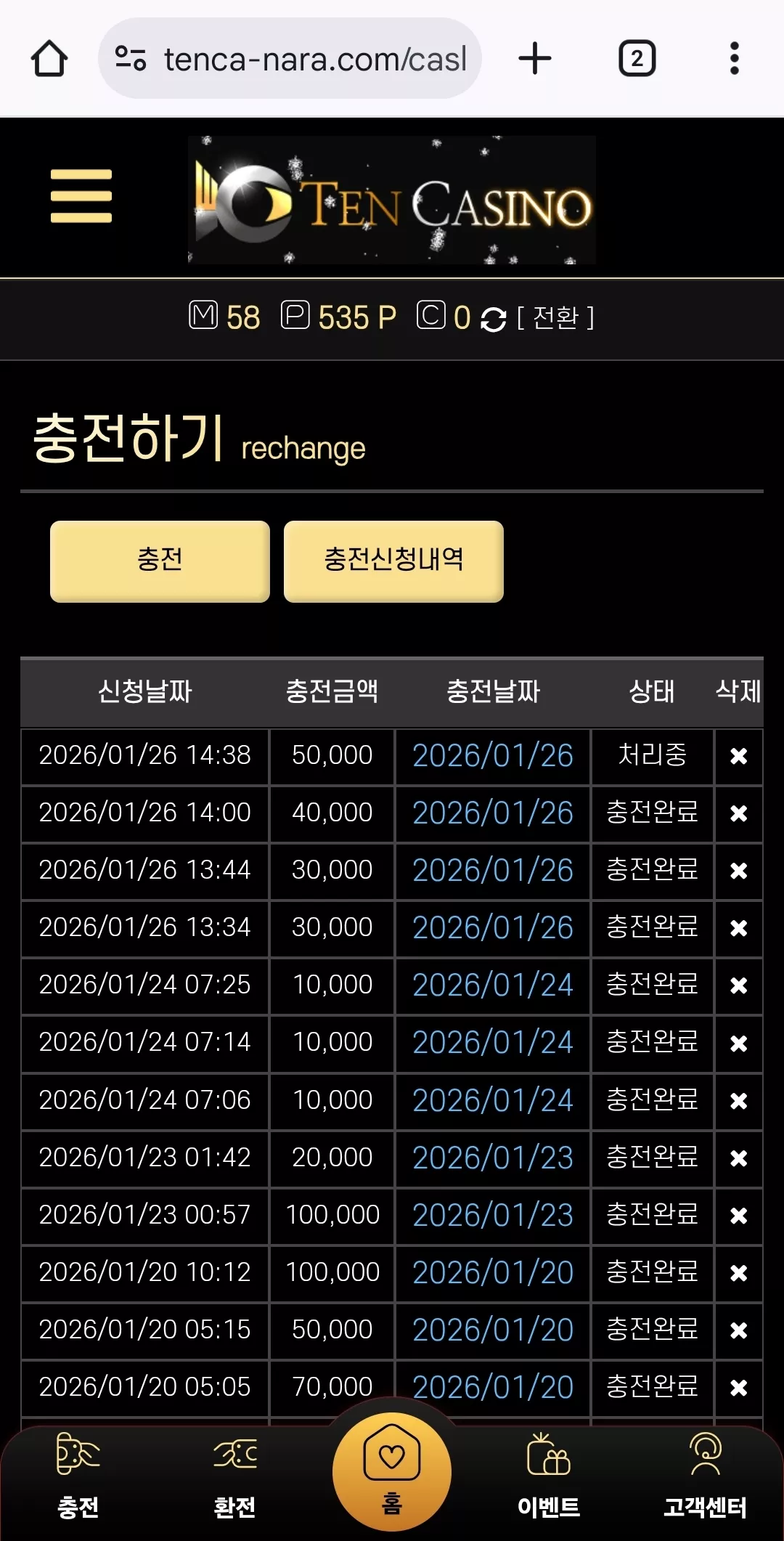Open the browser overflow menu
Image resolution: width=784 pixels, height=1541 pixels.
[735, 58]
